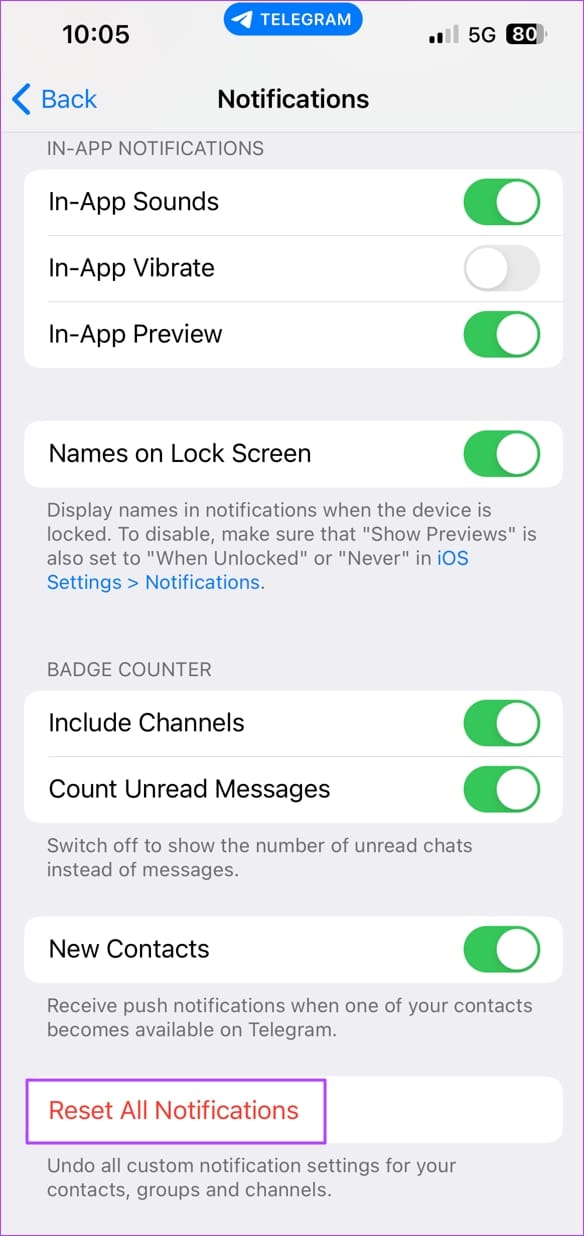584x1236 pixels.
Task: Switch off Include Channels in badge counter
Action: click(501, 723)
